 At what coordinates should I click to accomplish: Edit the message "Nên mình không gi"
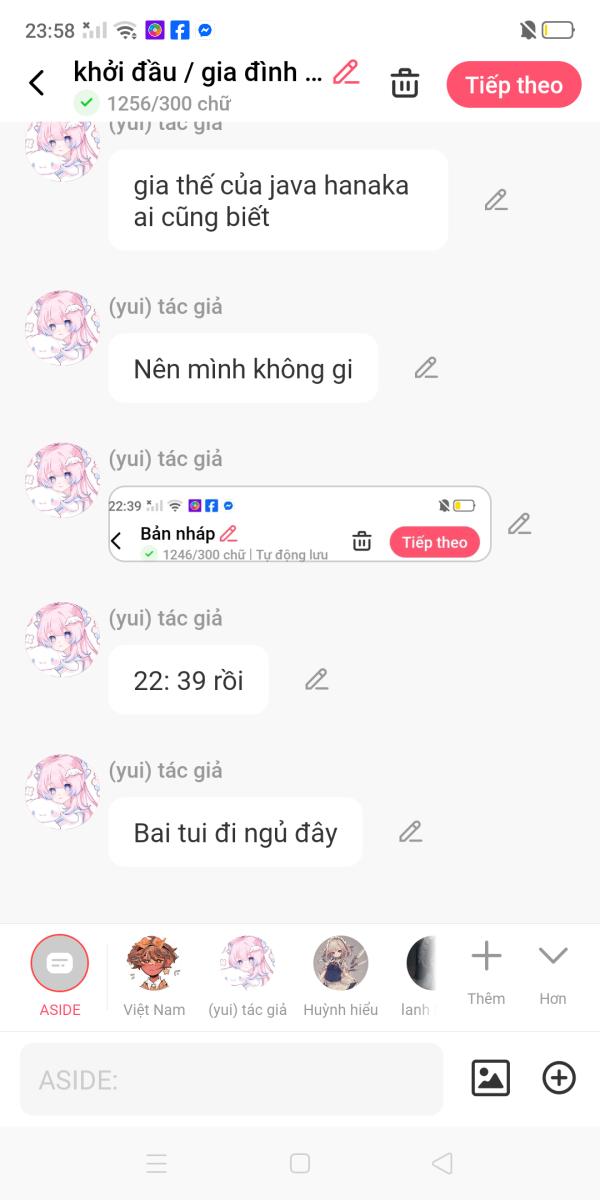tap(427, 368)
